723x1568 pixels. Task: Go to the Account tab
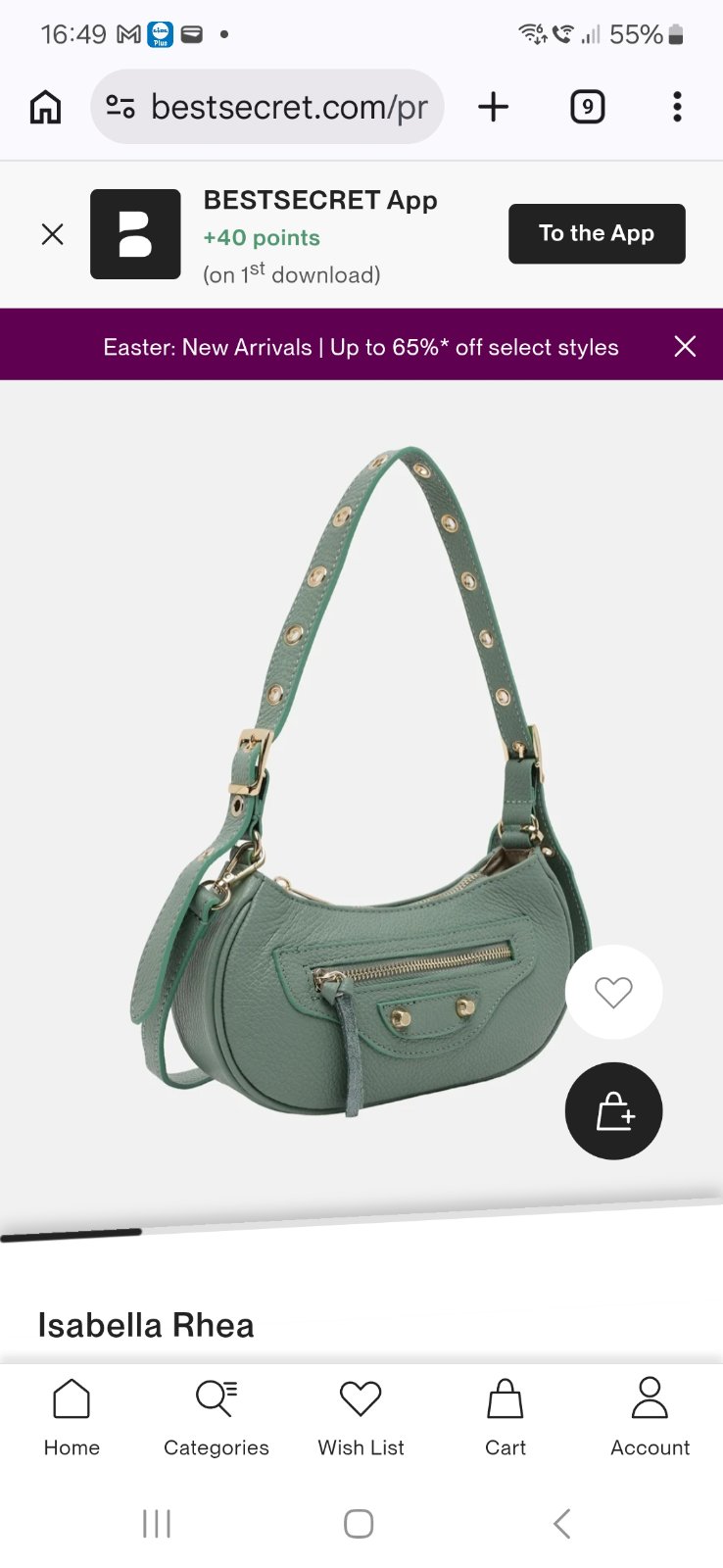pos(650,1417)
